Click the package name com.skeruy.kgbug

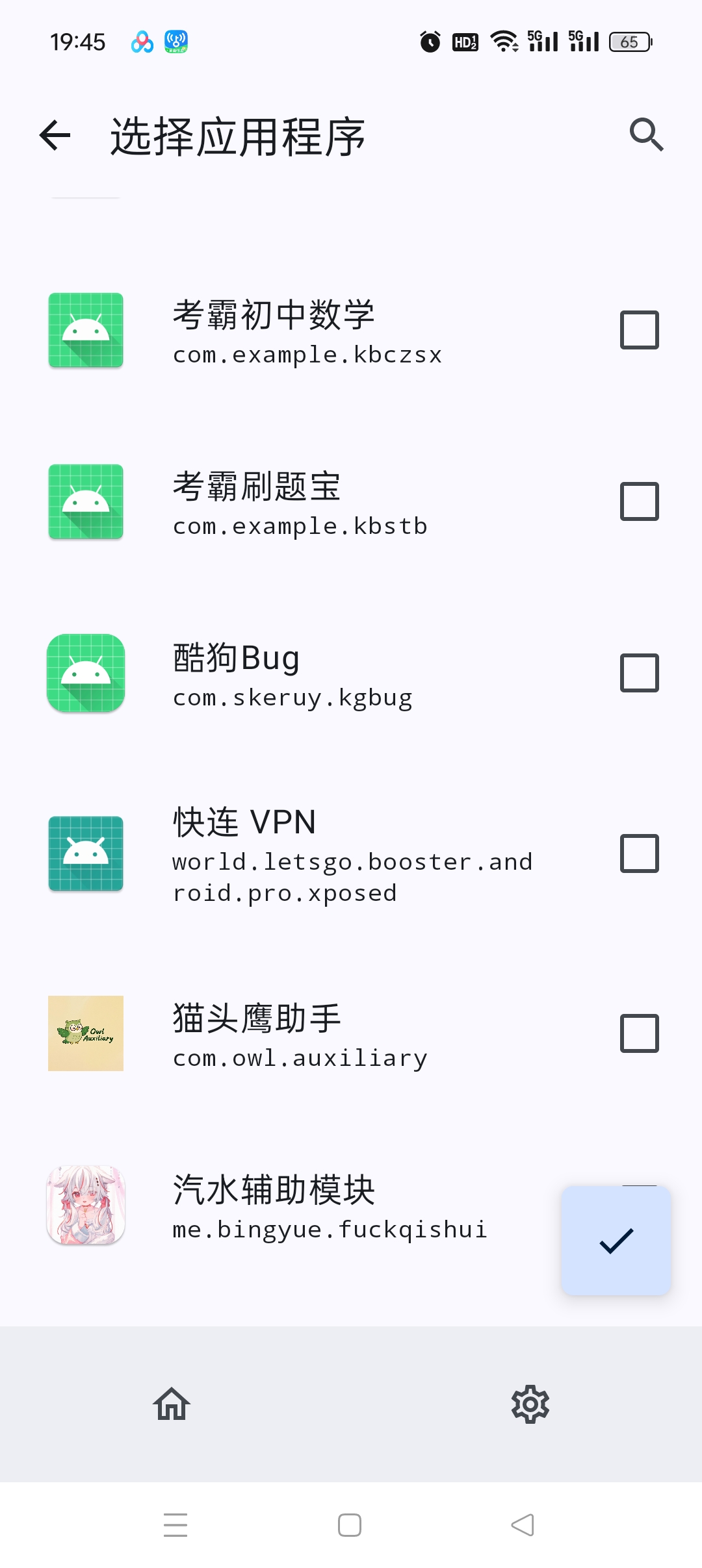[292, 697]
